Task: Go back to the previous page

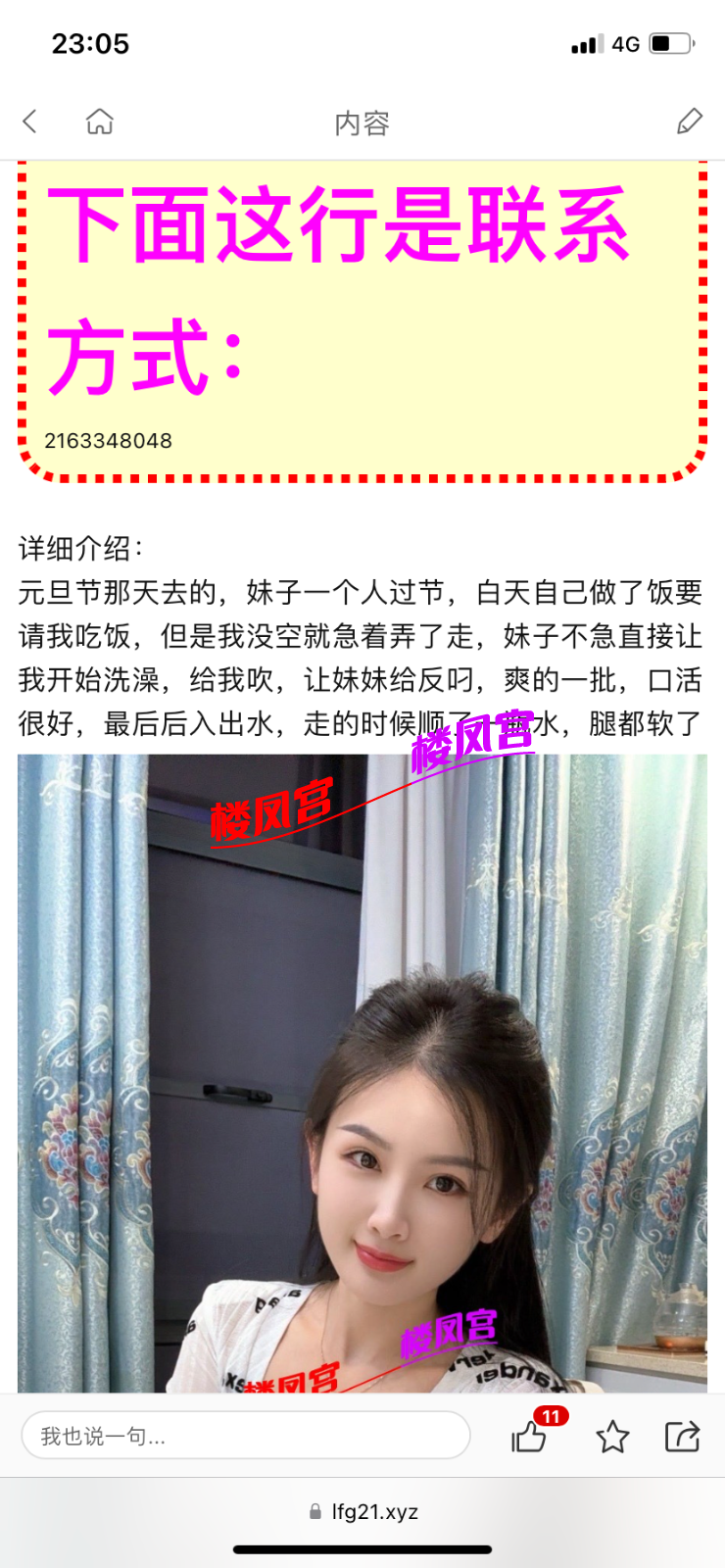Action: (30, 122)
